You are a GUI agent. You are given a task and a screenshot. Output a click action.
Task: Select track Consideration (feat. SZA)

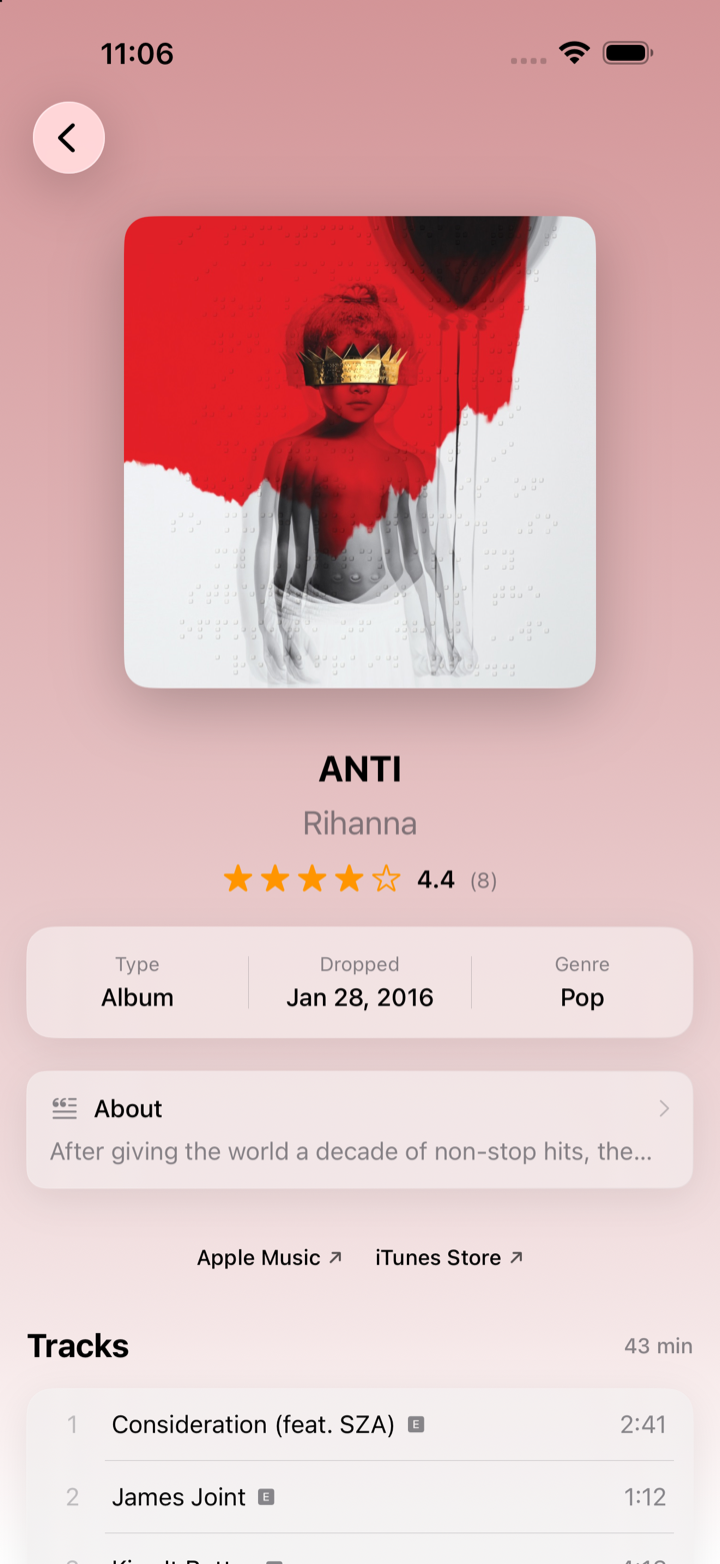pos(360,1424)
